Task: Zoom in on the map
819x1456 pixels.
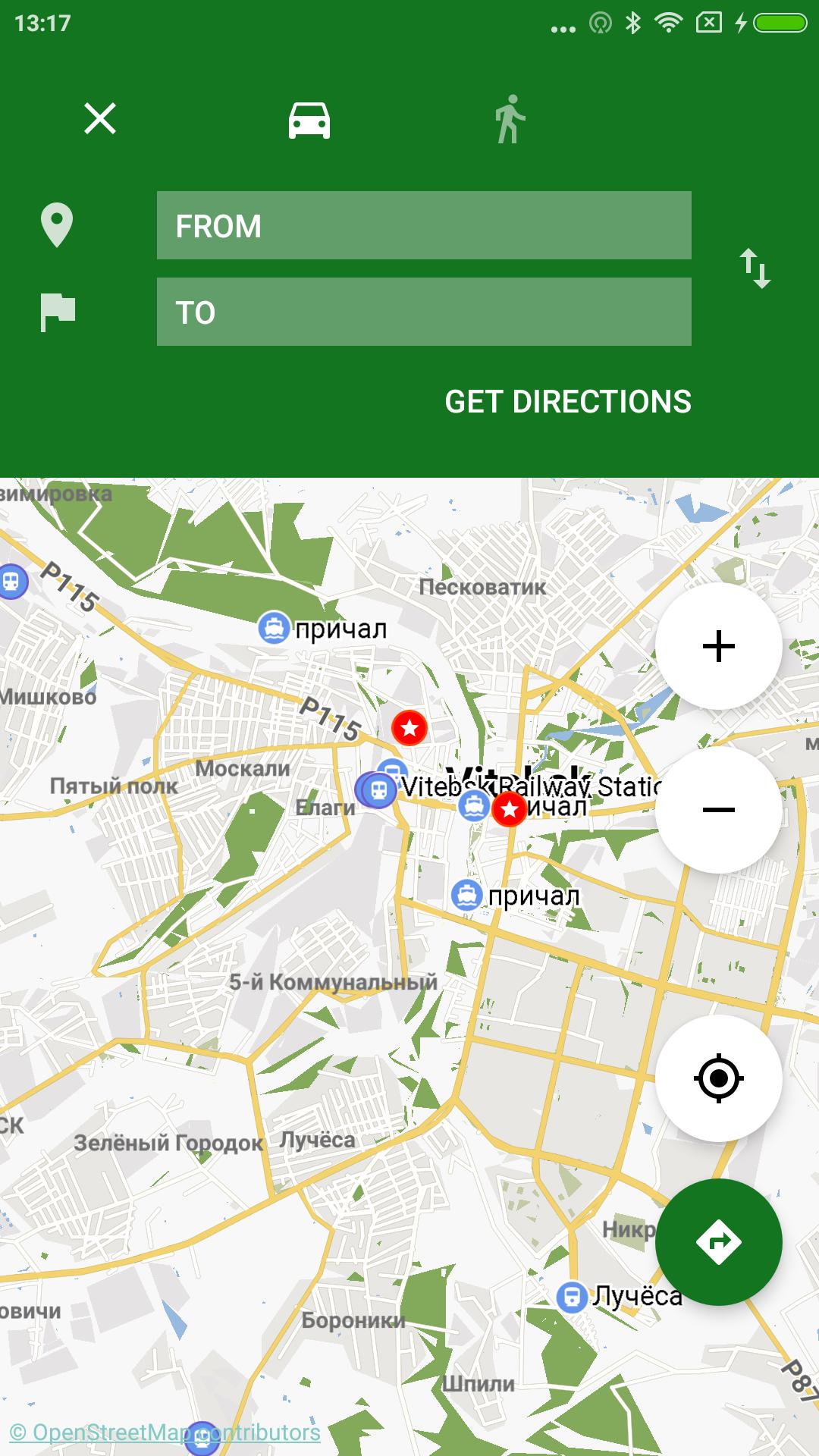Action: (x=718, y=646)
